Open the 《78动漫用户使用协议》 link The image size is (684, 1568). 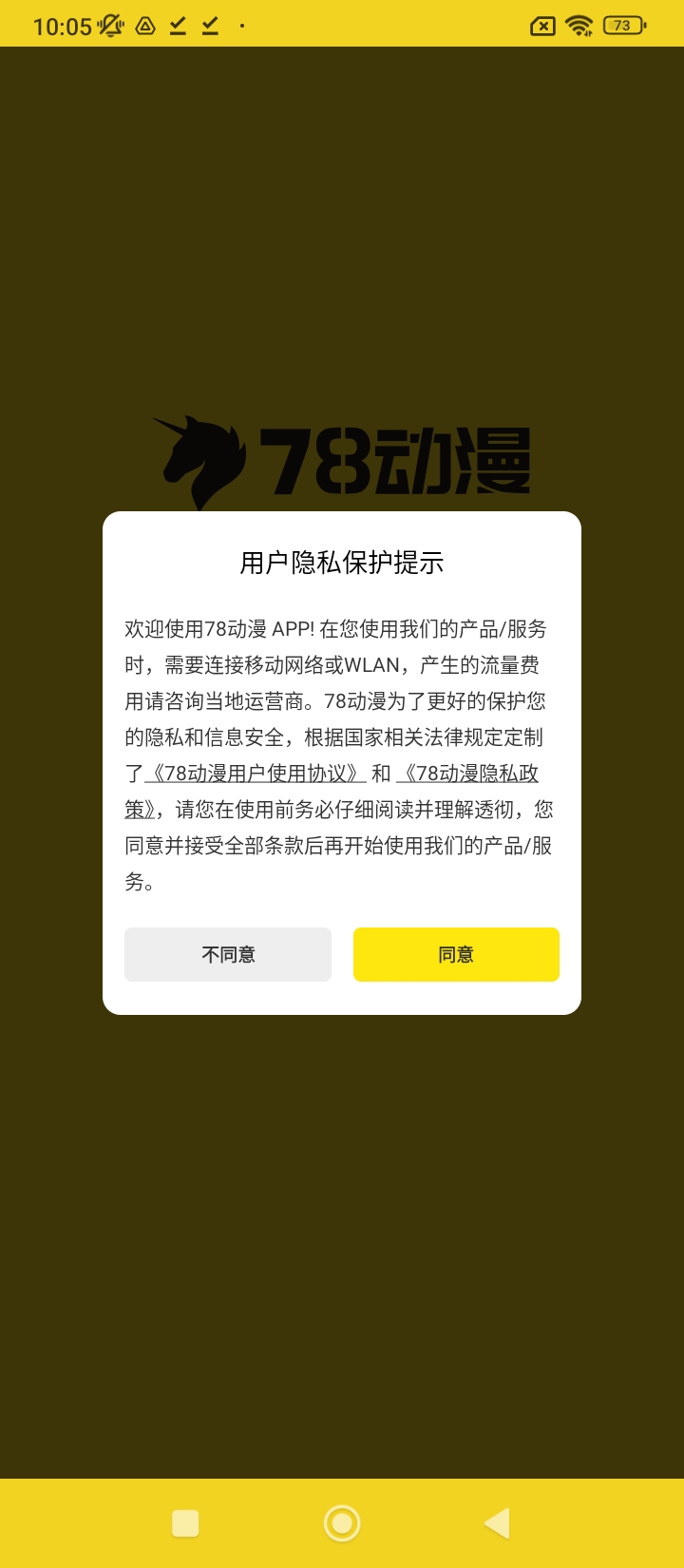[x=255, y=774]
